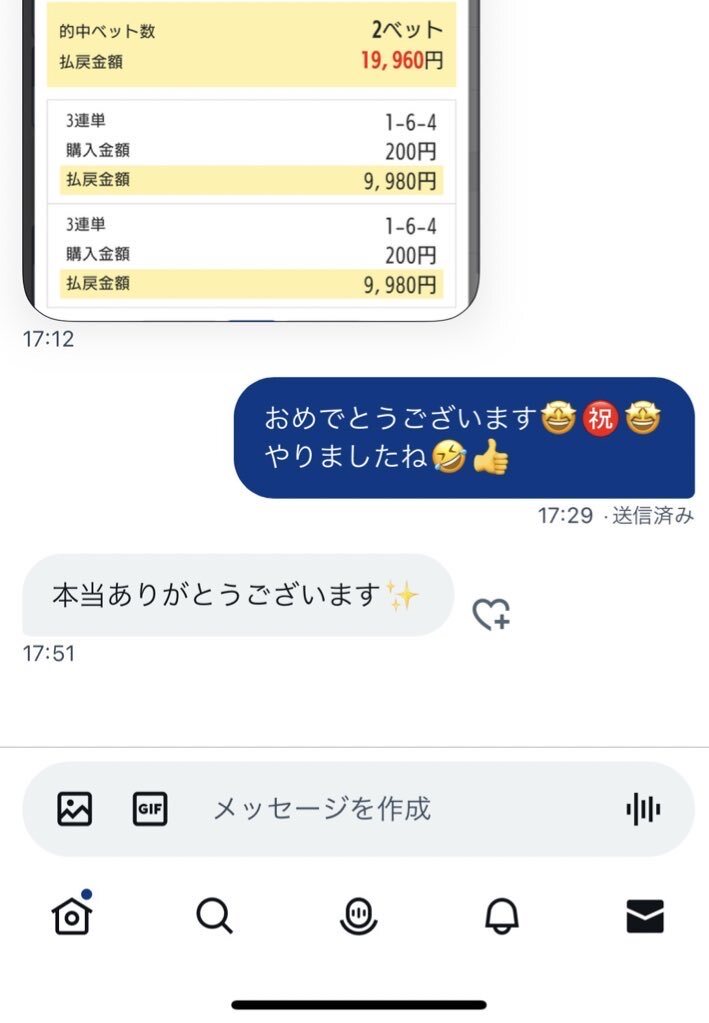Open the notifications bell tab
The width and height of the screenshot is (709, 1023).
click(501, 915)
